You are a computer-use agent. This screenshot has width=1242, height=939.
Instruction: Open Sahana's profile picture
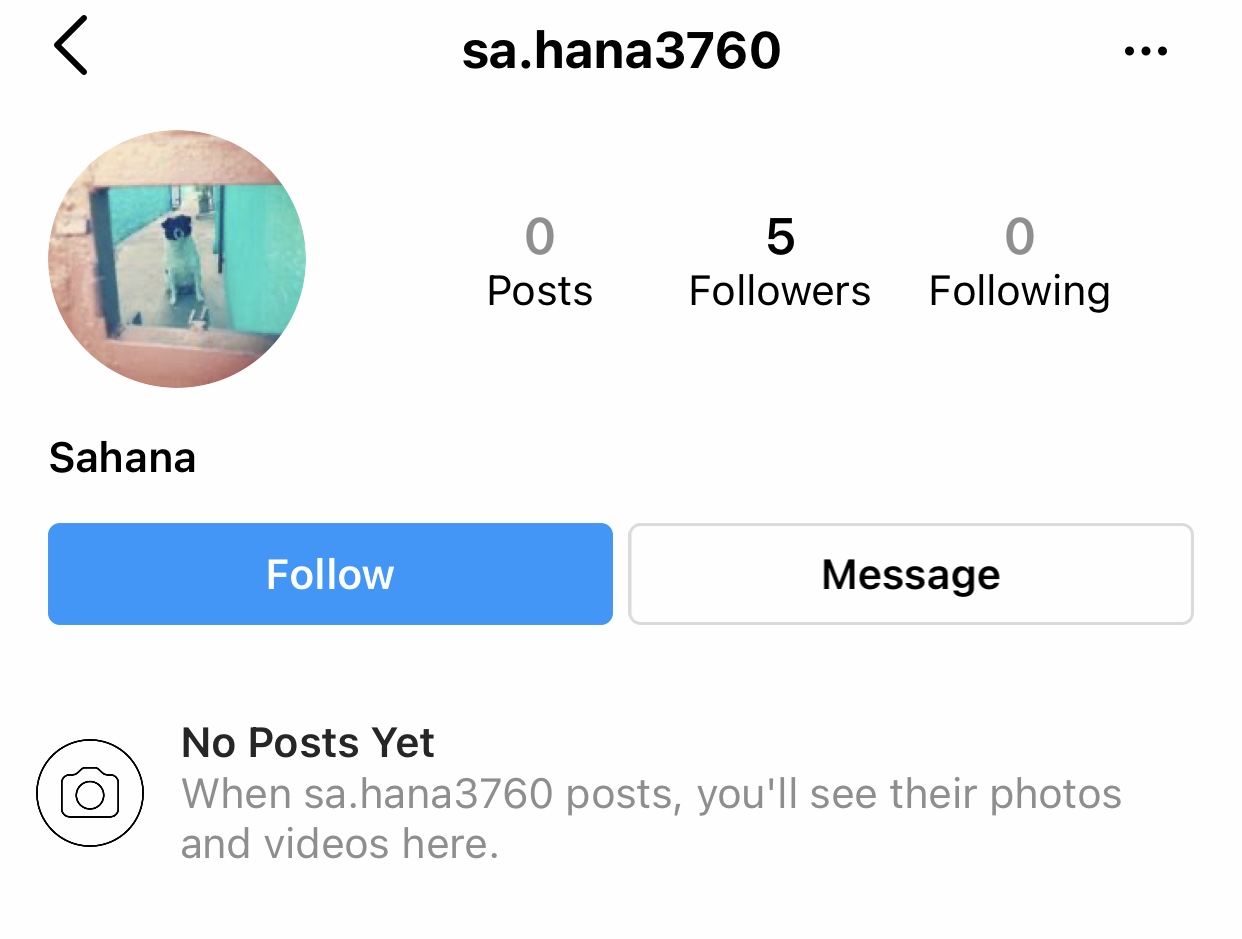coord(177,259)
